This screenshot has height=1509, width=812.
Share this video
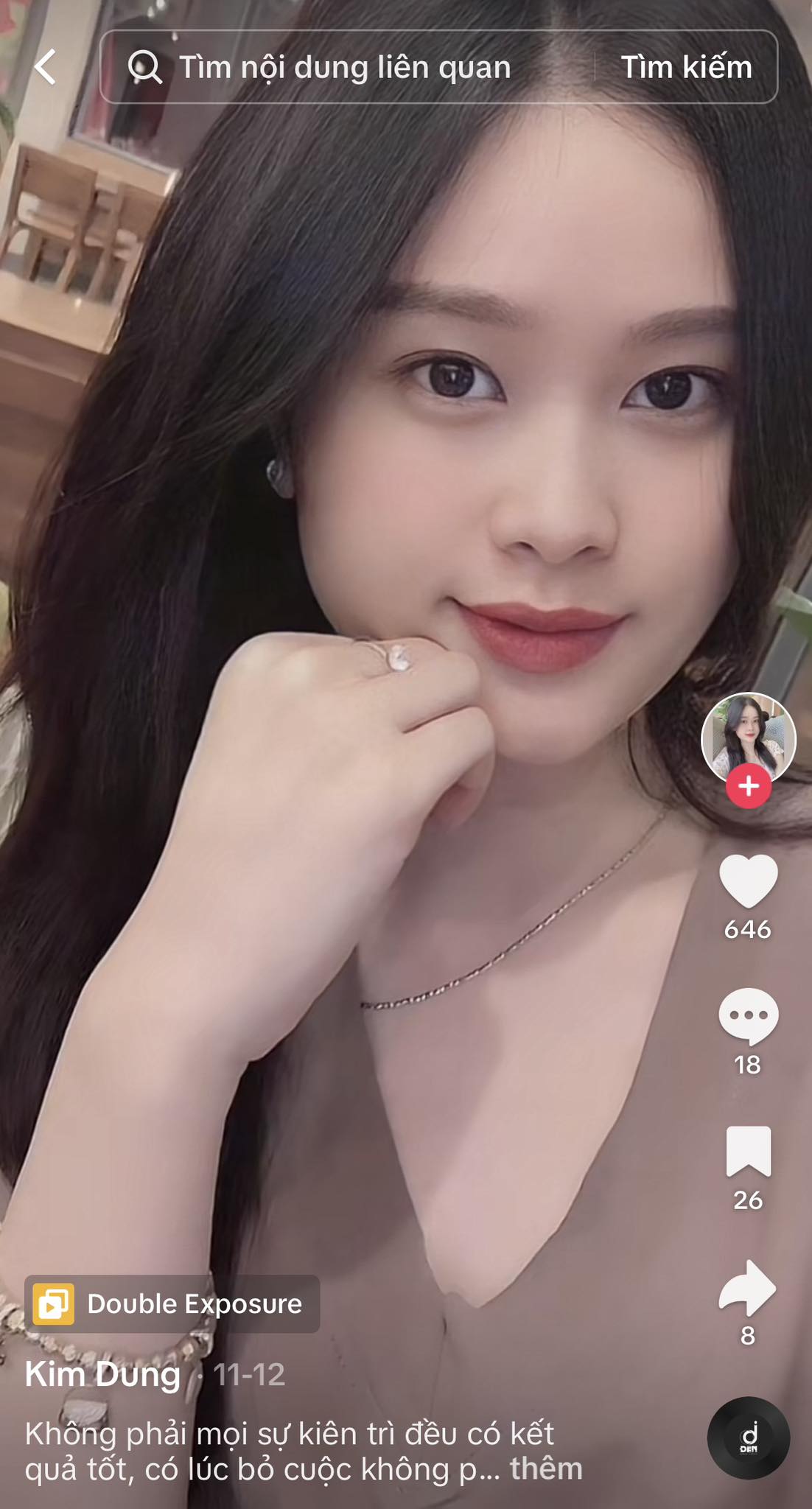(748, 1288)
